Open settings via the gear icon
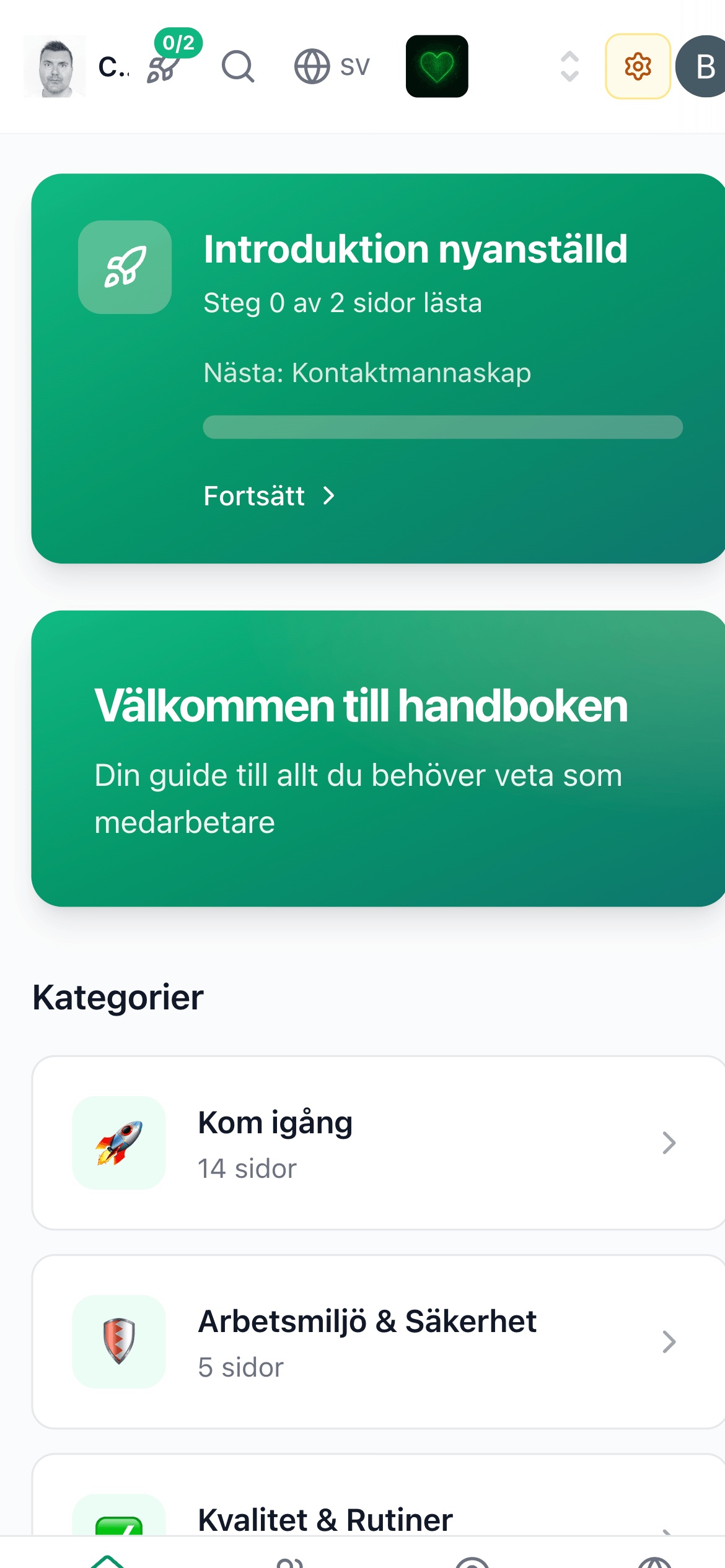 (x=638, y=67)
